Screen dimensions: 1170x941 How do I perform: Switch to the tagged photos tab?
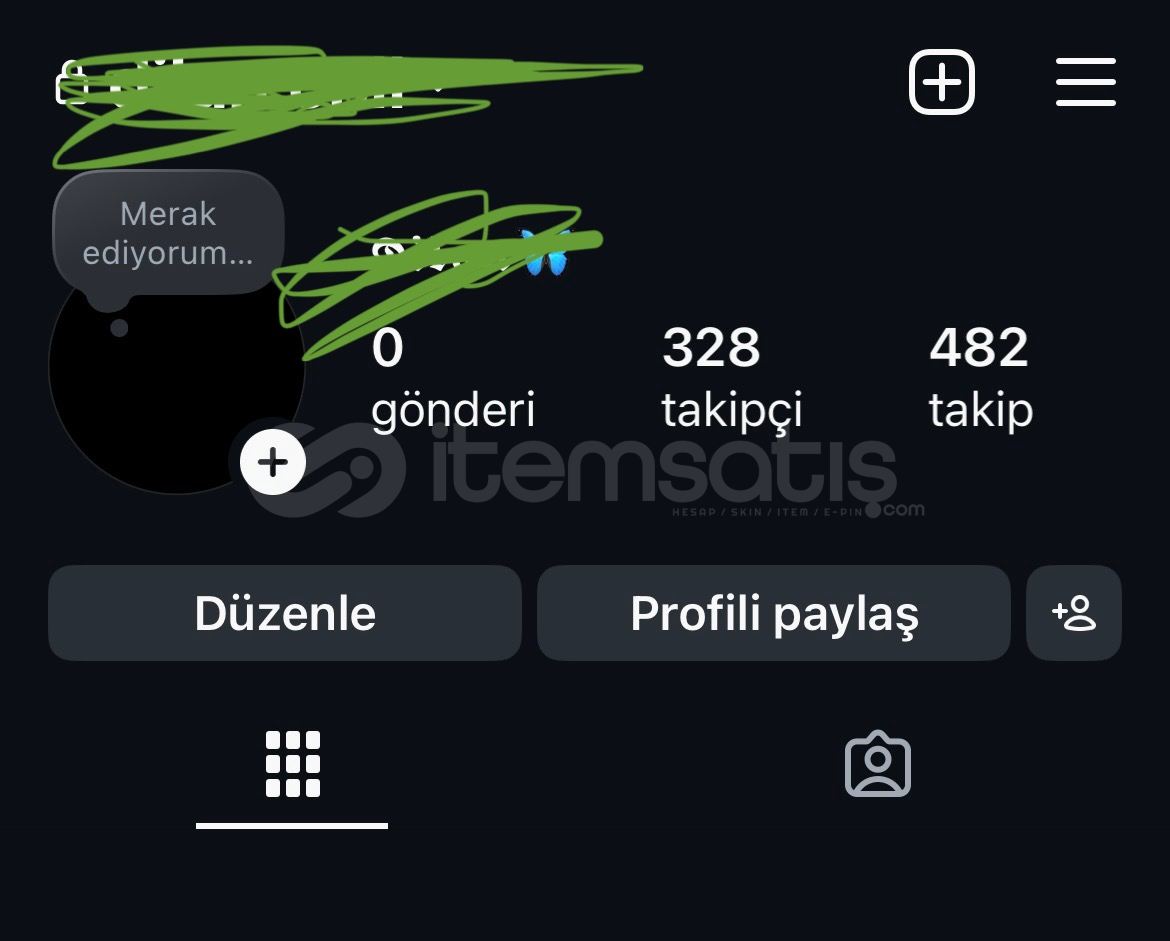point(878,765)
